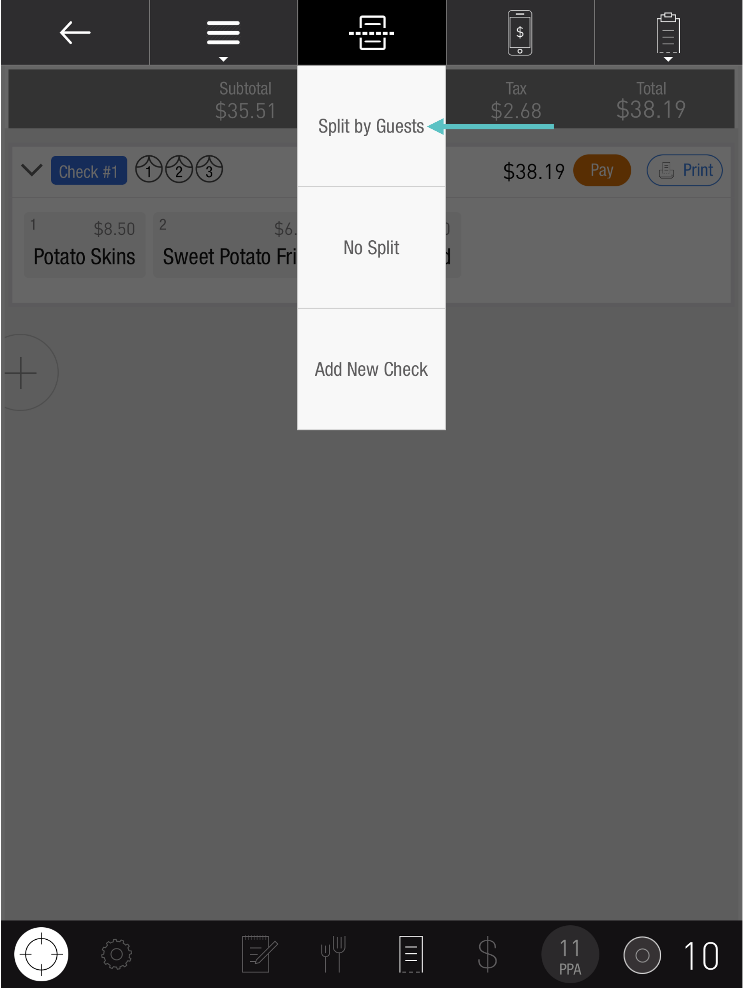Print Check #1
The image size is (743, 988).
pyautogui.click(x=685, y=170)
